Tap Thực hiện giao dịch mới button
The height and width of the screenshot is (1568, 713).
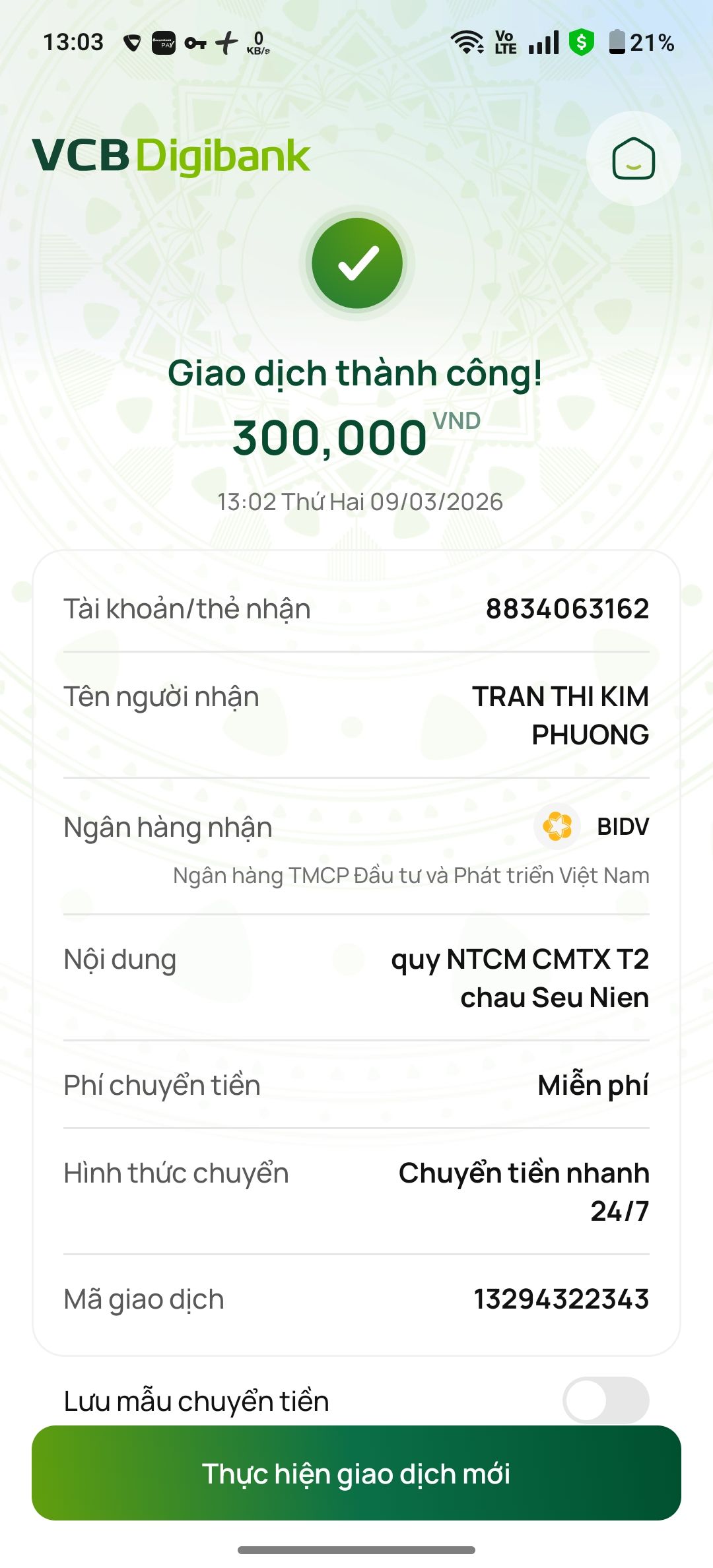tap(356, 1473)
